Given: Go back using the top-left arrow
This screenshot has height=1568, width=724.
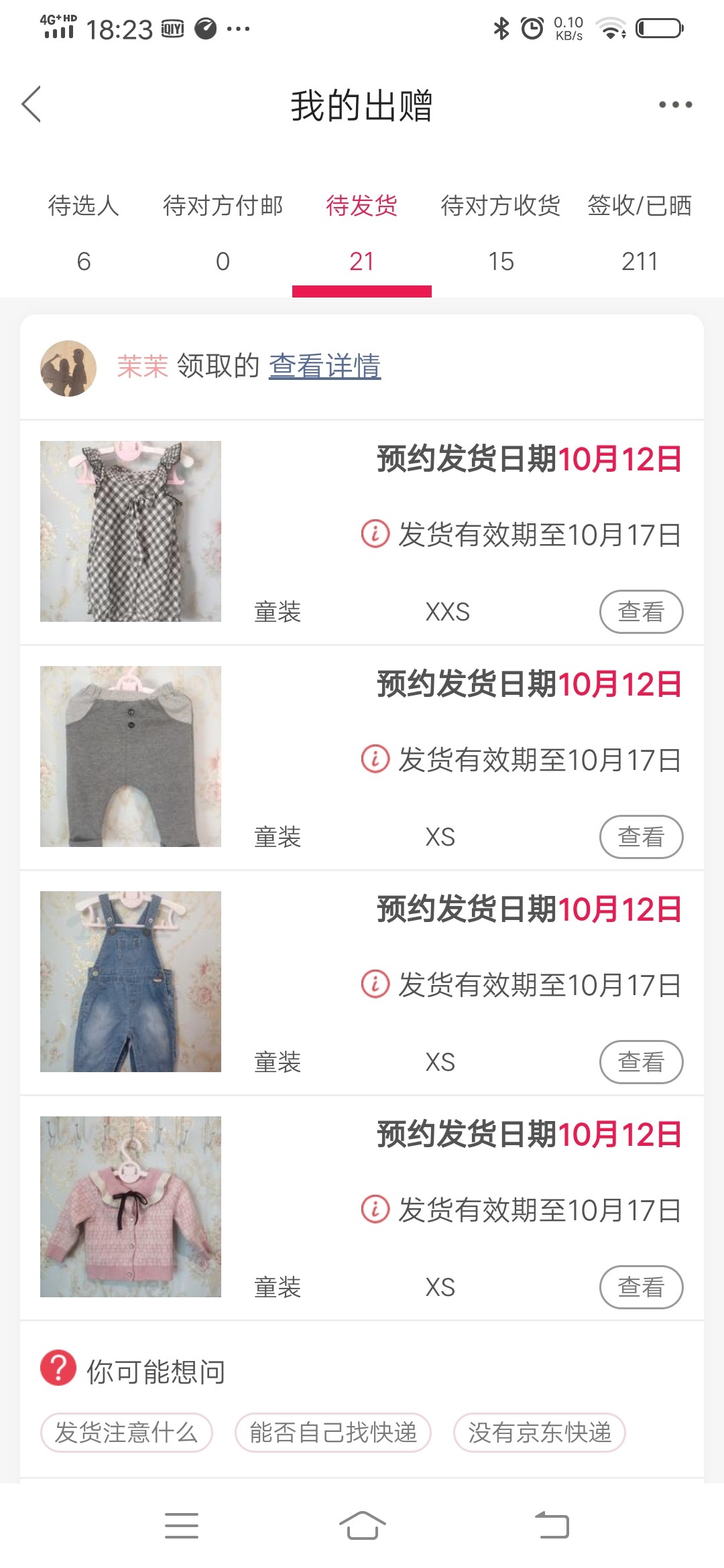Looking at the screenshot, I should [32, 105].
